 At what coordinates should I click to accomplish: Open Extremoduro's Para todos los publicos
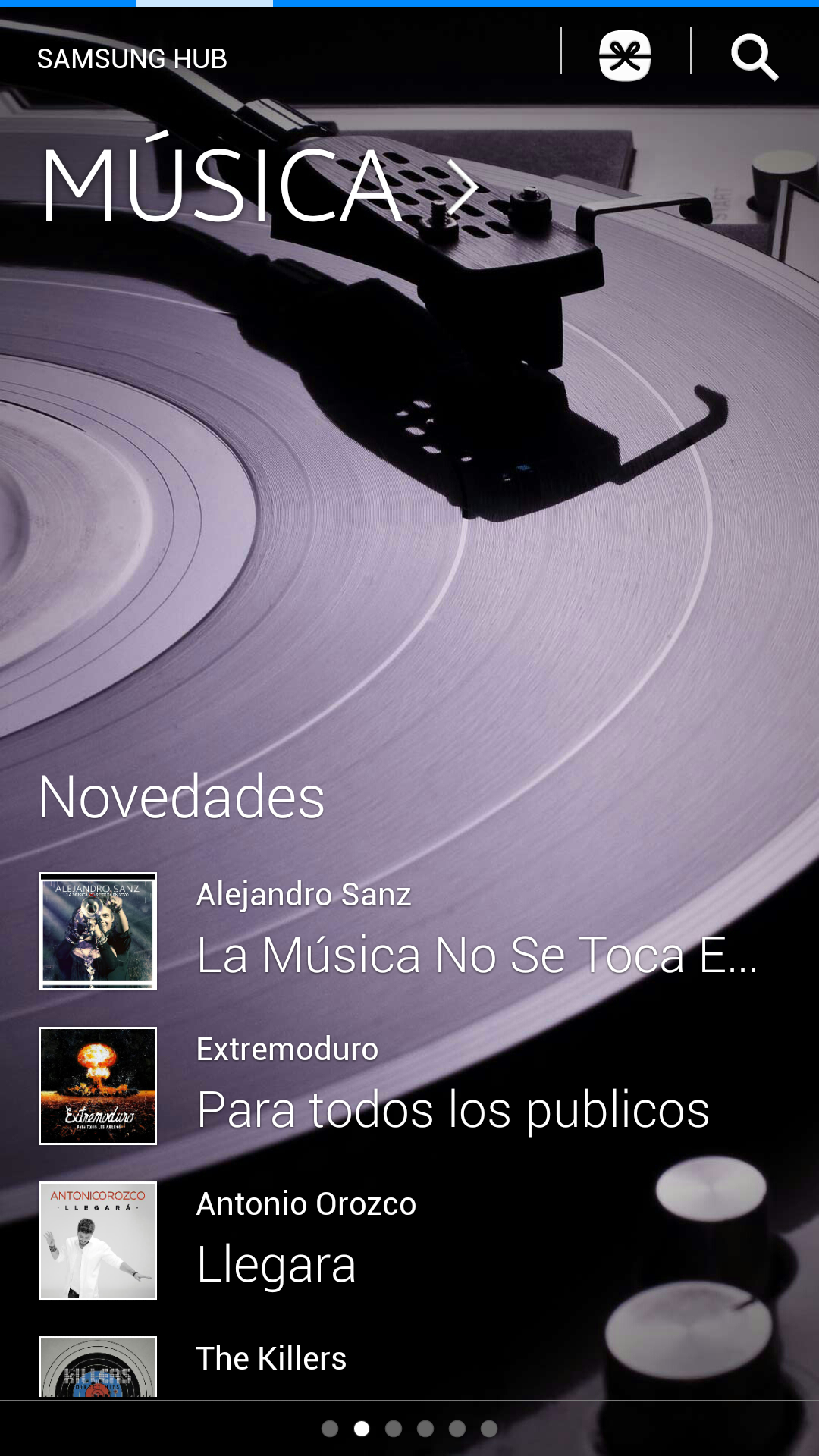click(409, 1086)
